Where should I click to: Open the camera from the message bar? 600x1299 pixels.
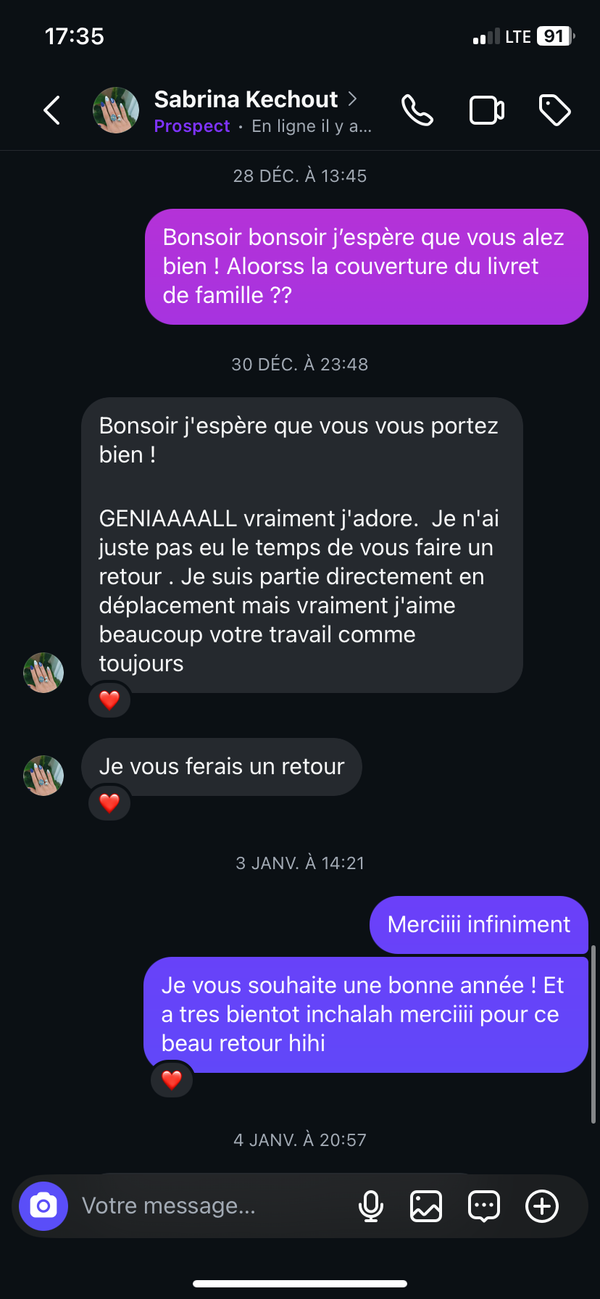tap(43, 1206)
